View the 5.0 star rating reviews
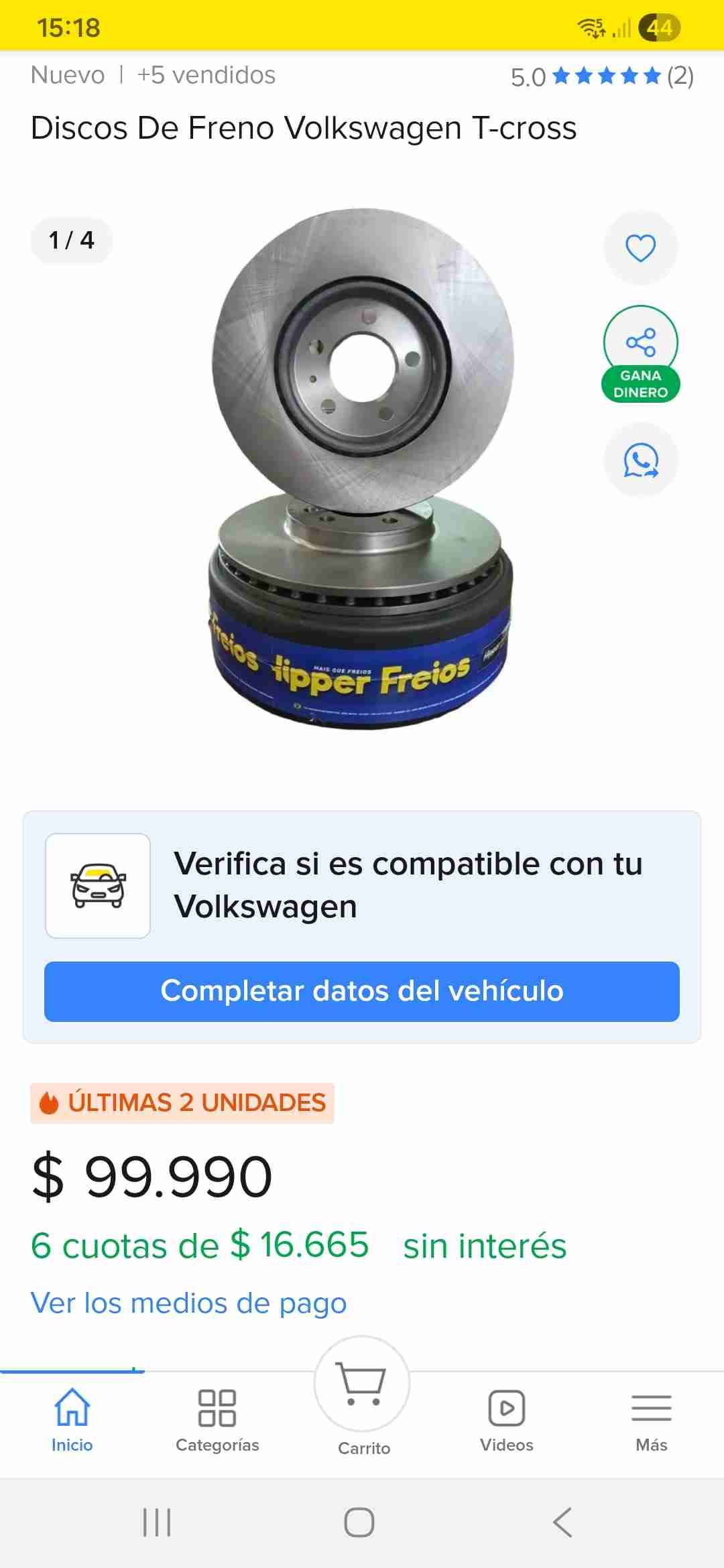The image size is (724, 1568). click(601, 76)
